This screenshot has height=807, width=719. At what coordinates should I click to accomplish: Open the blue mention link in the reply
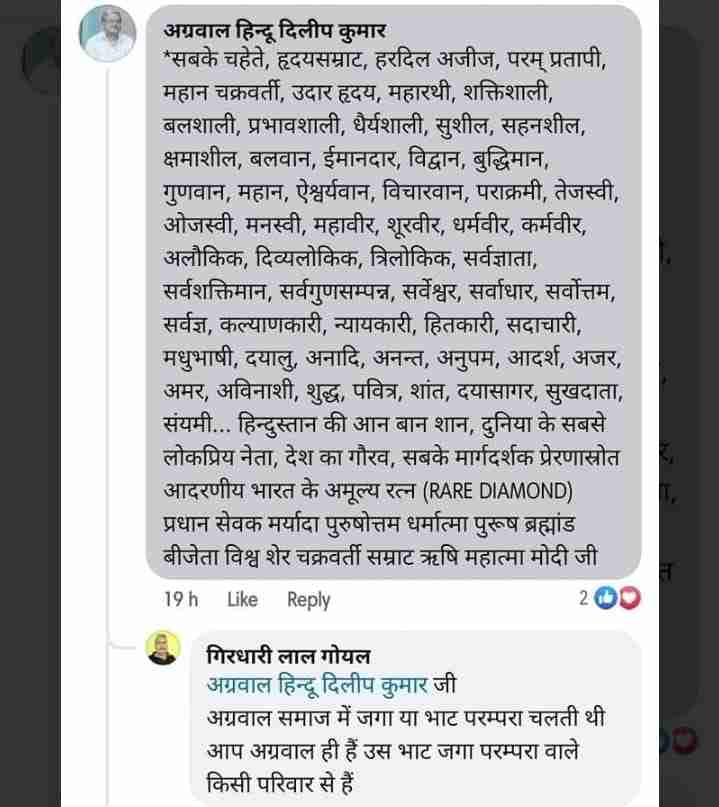317,685
